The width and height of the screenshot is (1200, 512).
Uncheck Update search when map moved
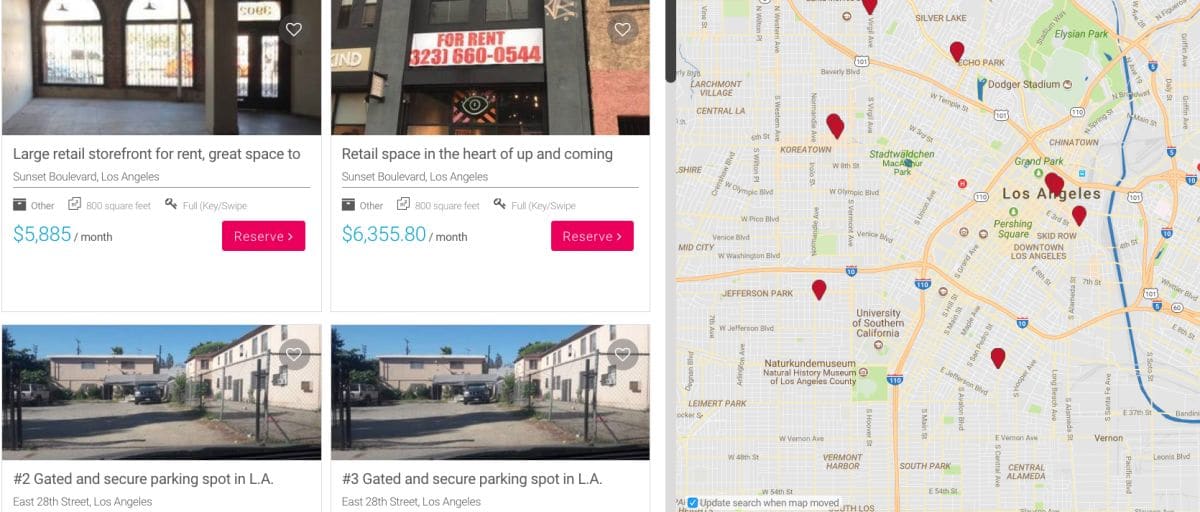pos(693,503)
